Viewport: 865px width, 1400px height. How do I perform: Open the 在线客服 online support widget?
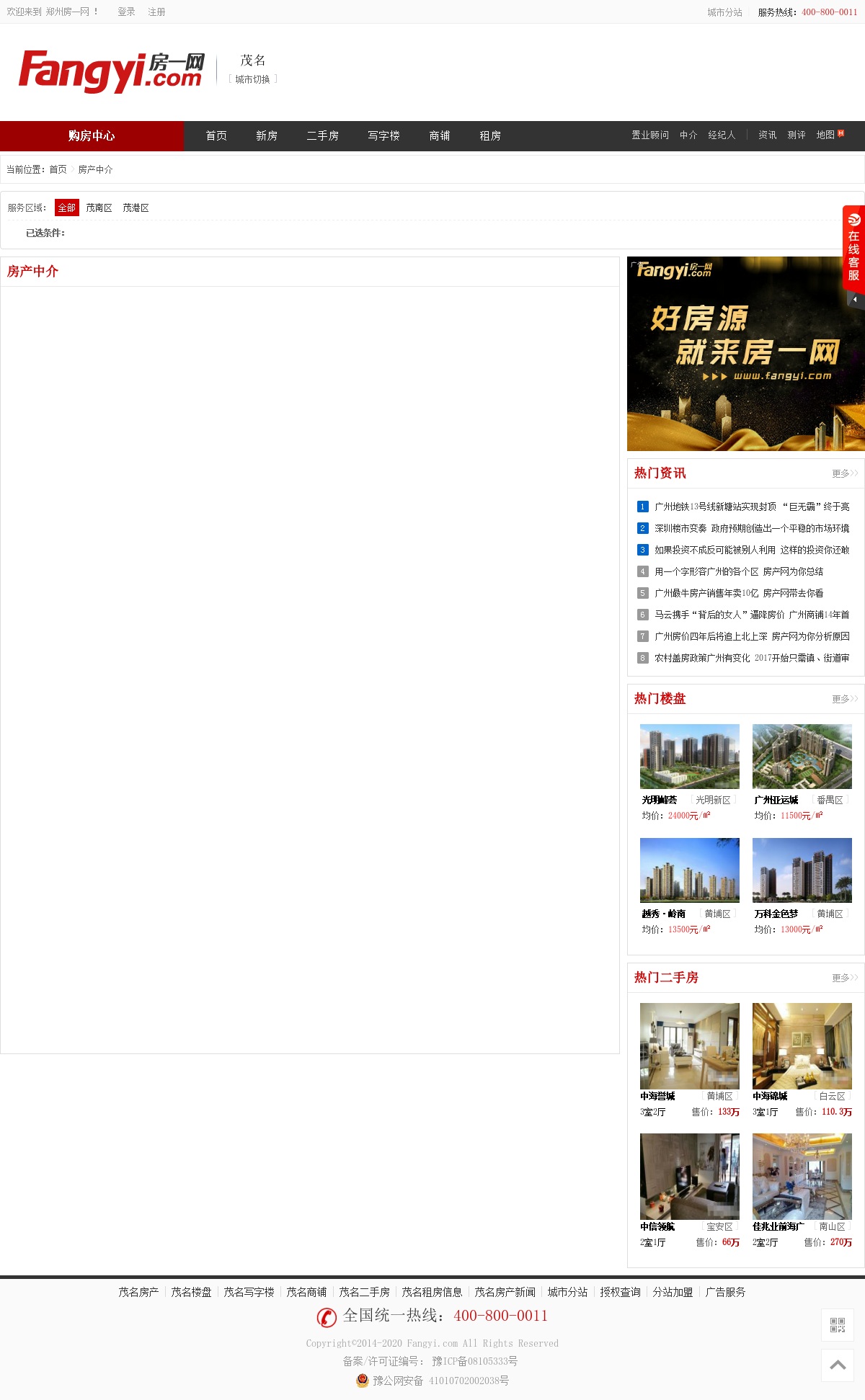pos(853,249)
